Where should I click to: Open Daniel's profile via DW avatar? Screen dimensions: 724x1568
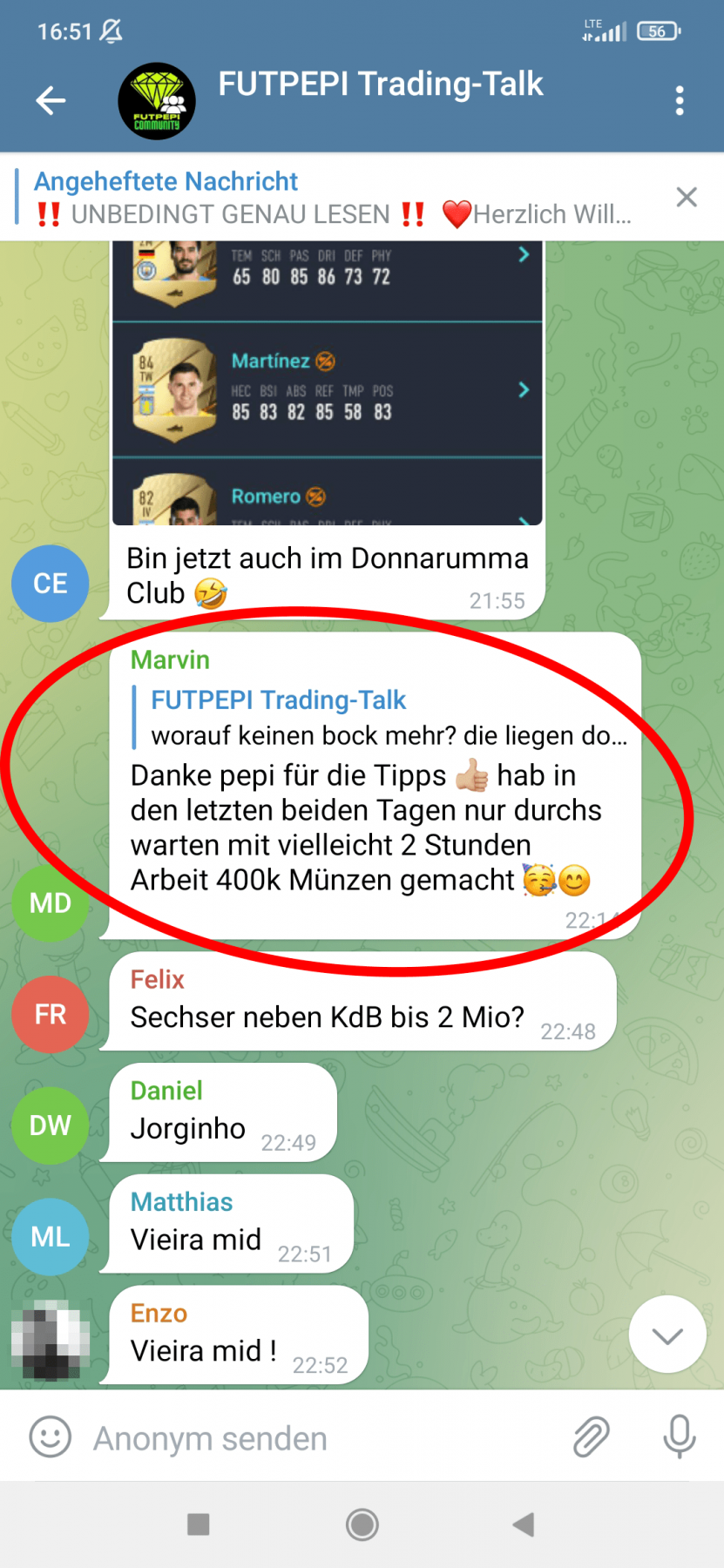51,1125
